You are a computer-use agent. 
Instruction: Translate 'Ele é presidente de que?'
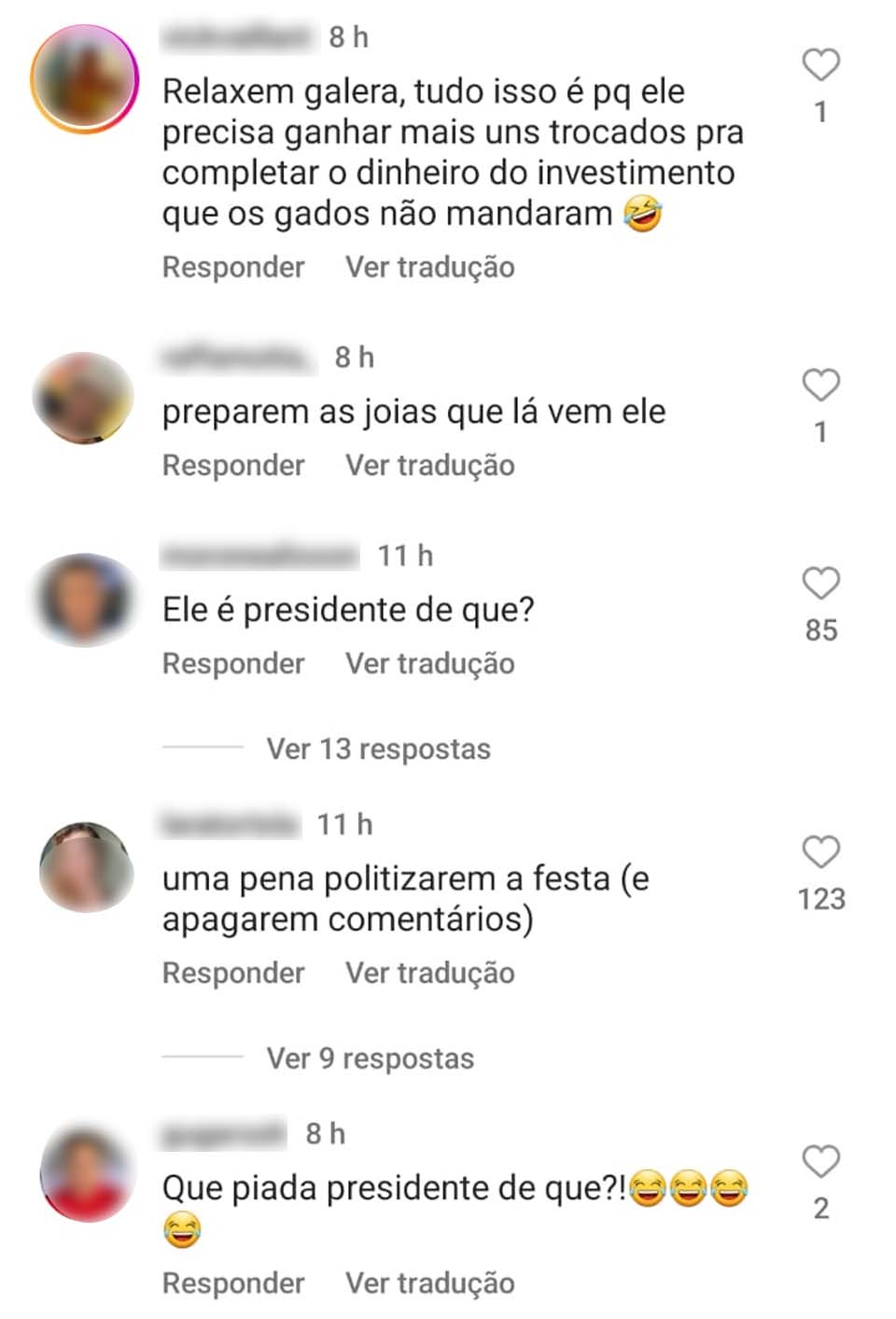coord(429,664)
